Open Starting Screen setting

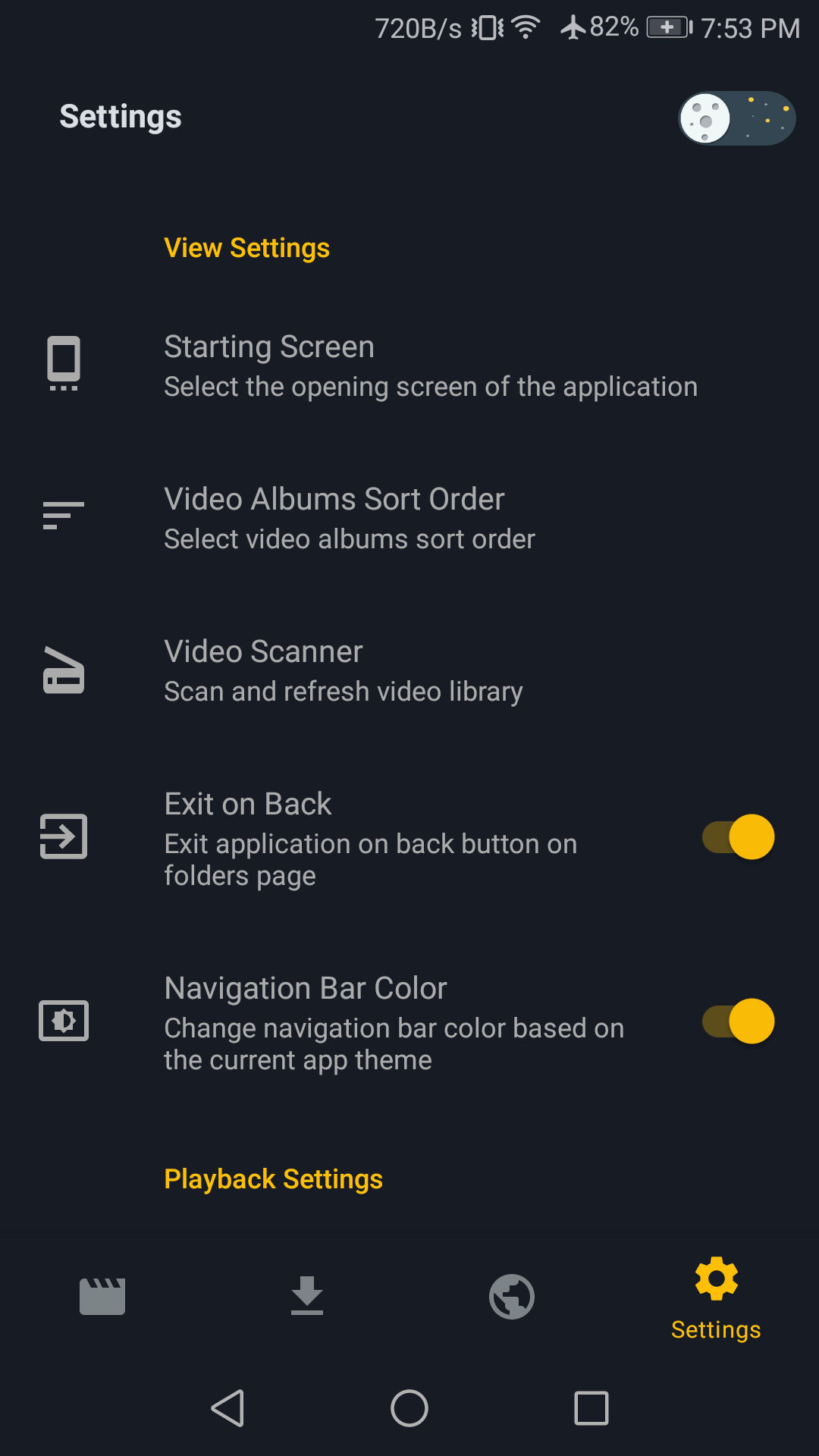(x=409, y=366)
